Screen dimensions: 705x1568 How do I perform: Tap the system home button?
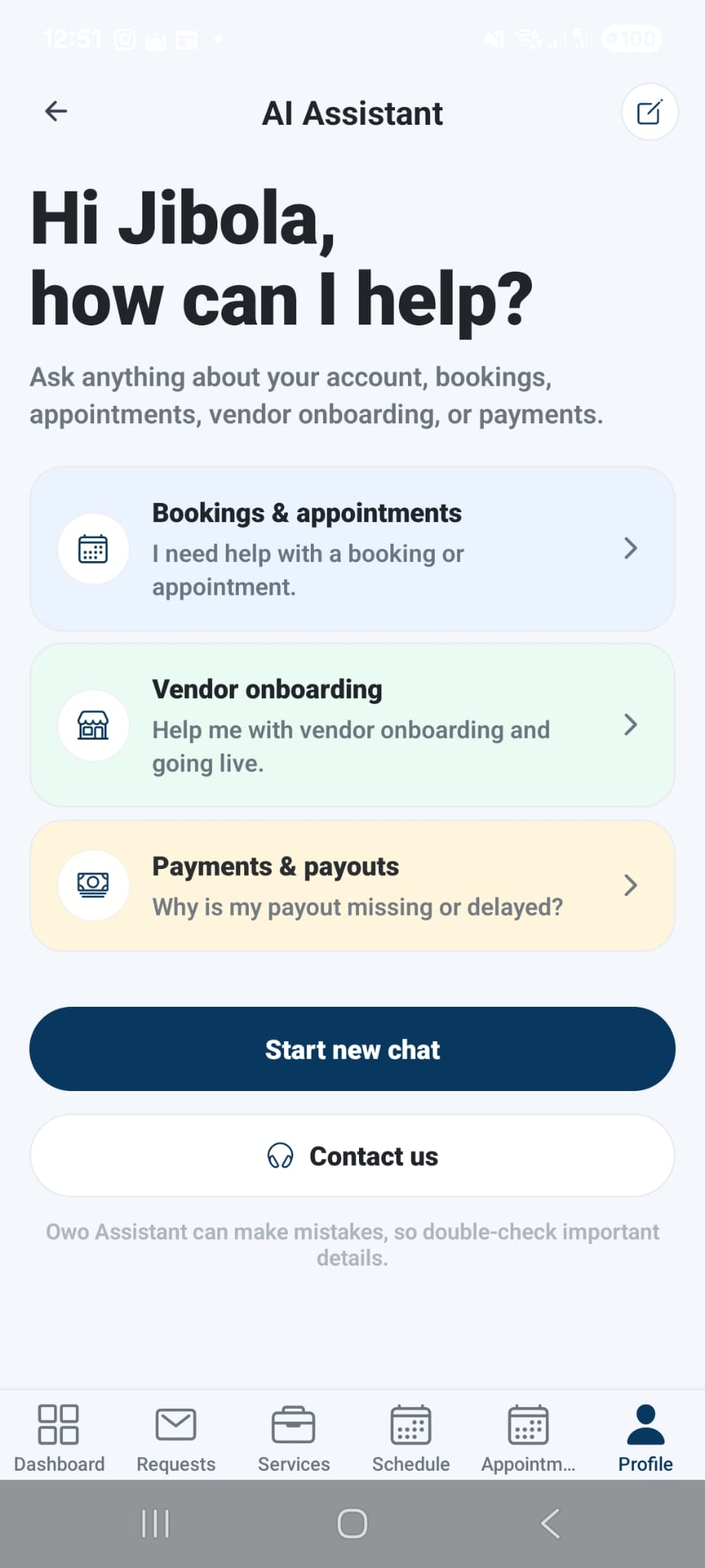(352, 1524)
